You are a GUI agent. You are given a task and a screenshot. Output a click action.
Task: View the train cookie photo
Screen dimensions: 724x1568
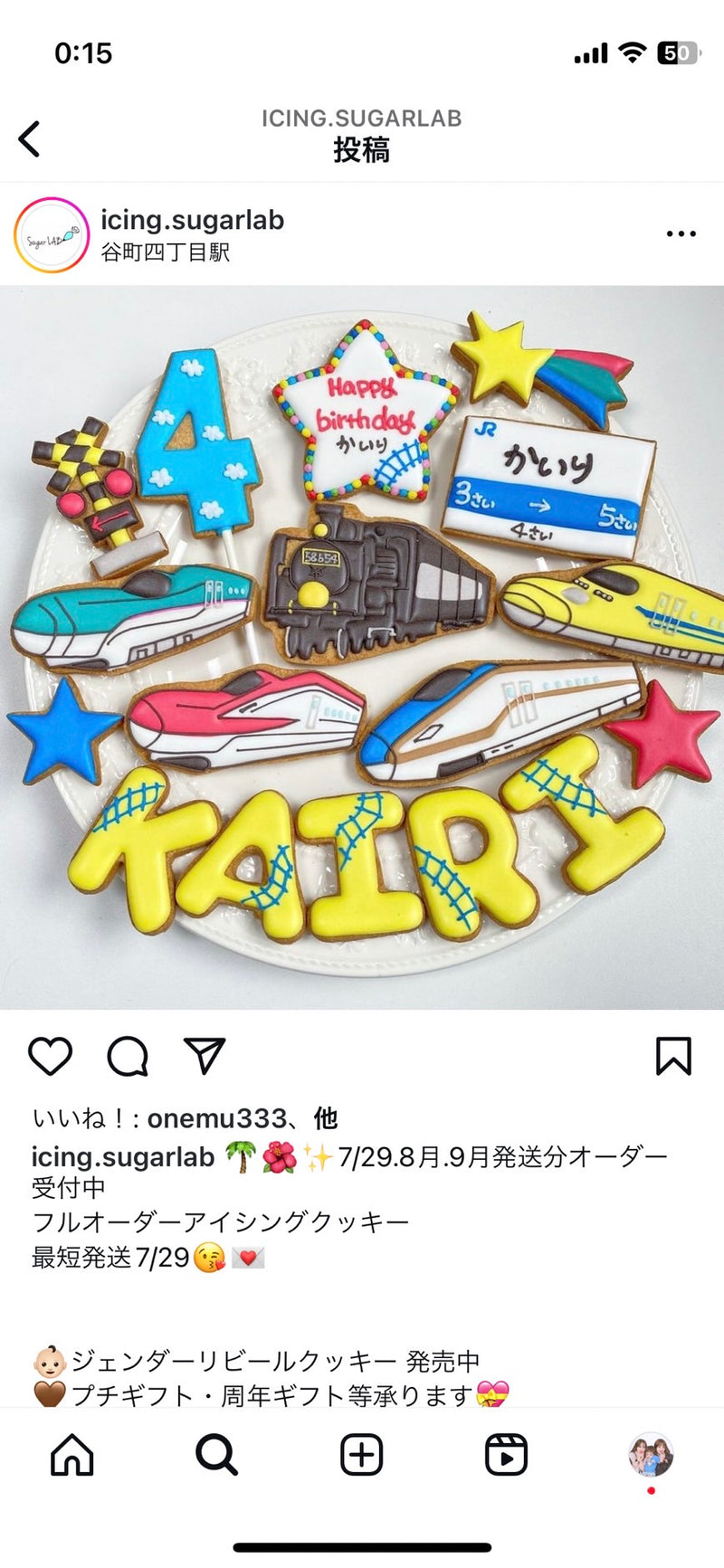362,647
